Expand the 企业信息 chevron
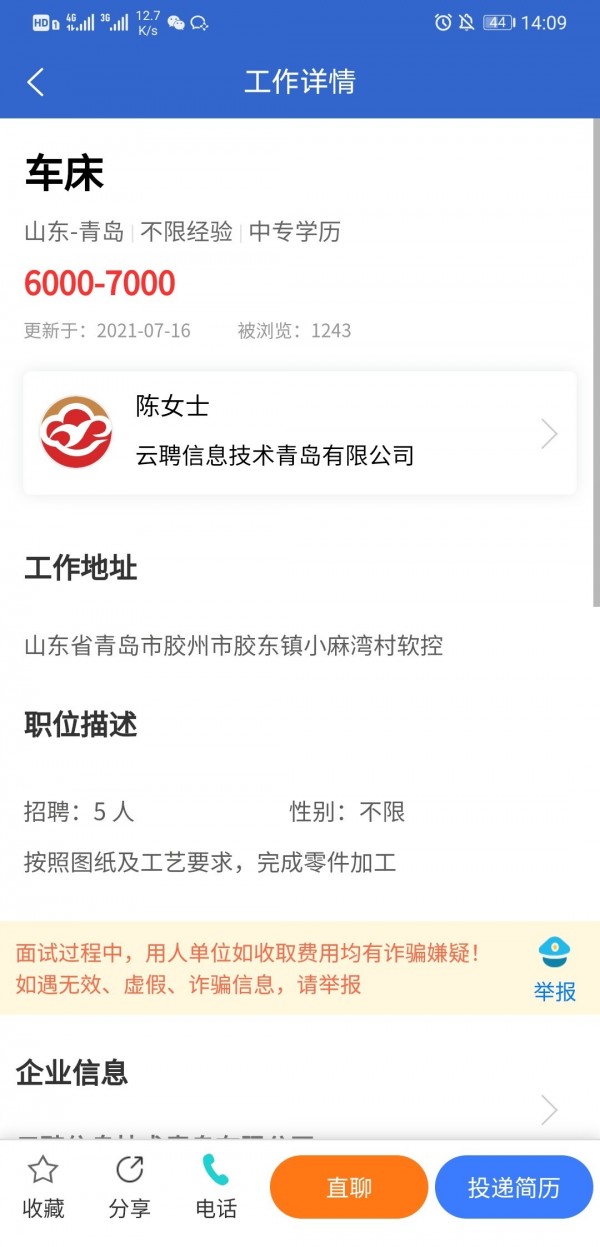 point(549,1109)
